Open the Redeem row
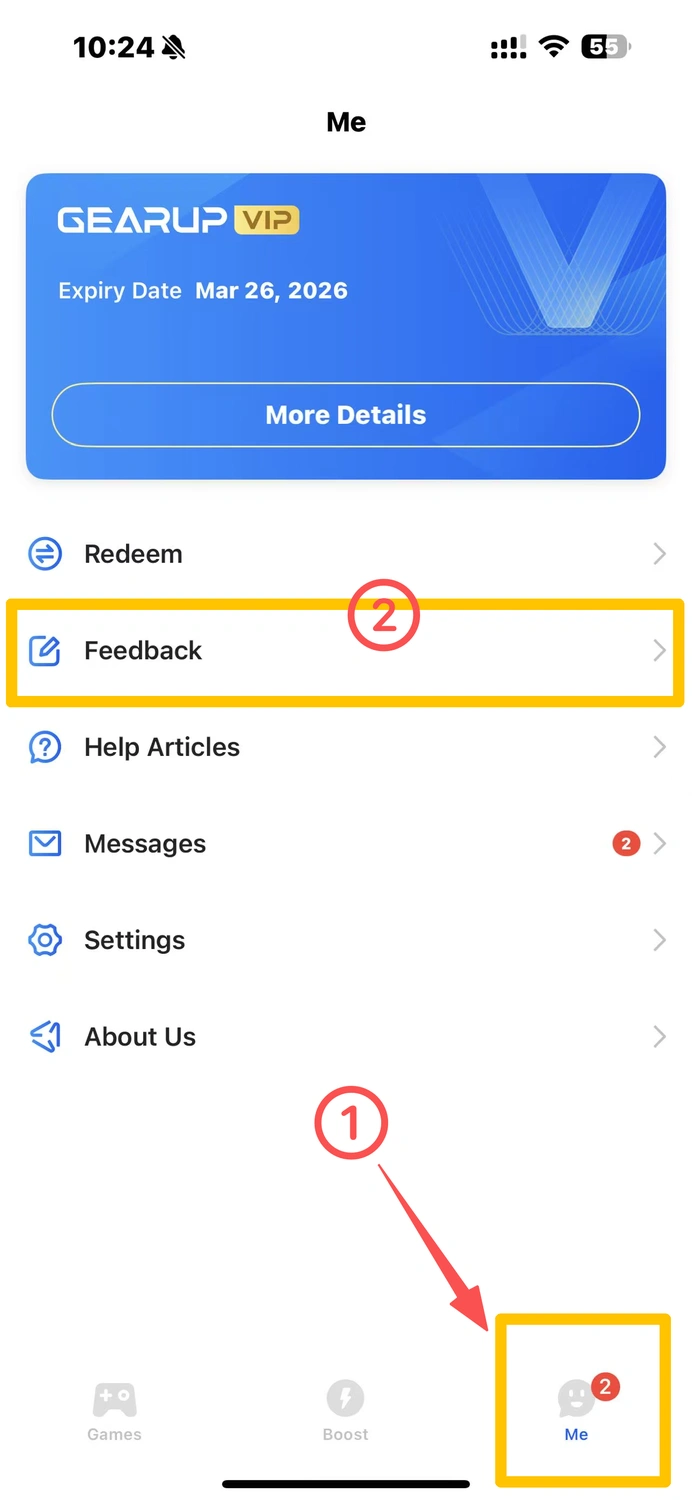The height and width of the screenshot is (1500, 692). click(346, 554)
